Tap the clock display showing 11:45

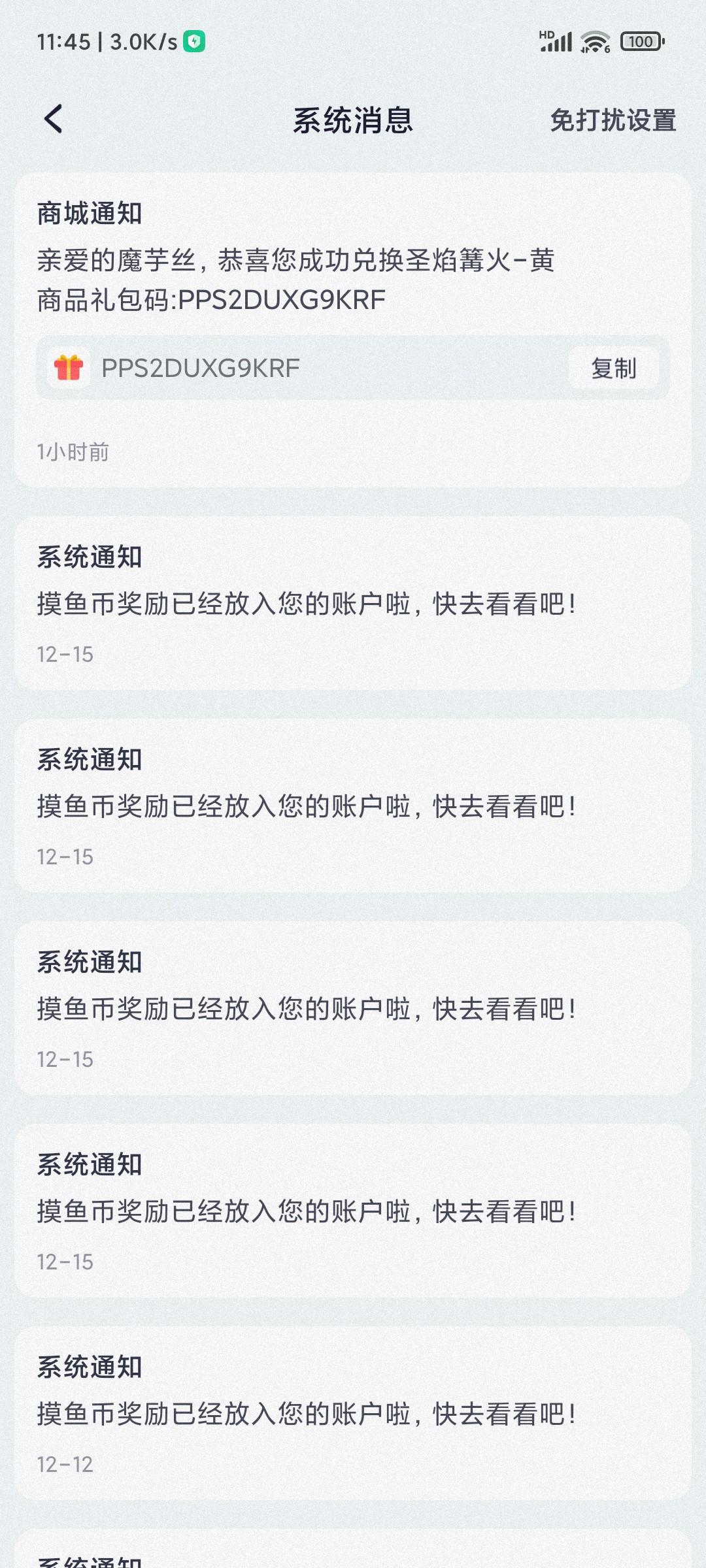coord(63,41)
